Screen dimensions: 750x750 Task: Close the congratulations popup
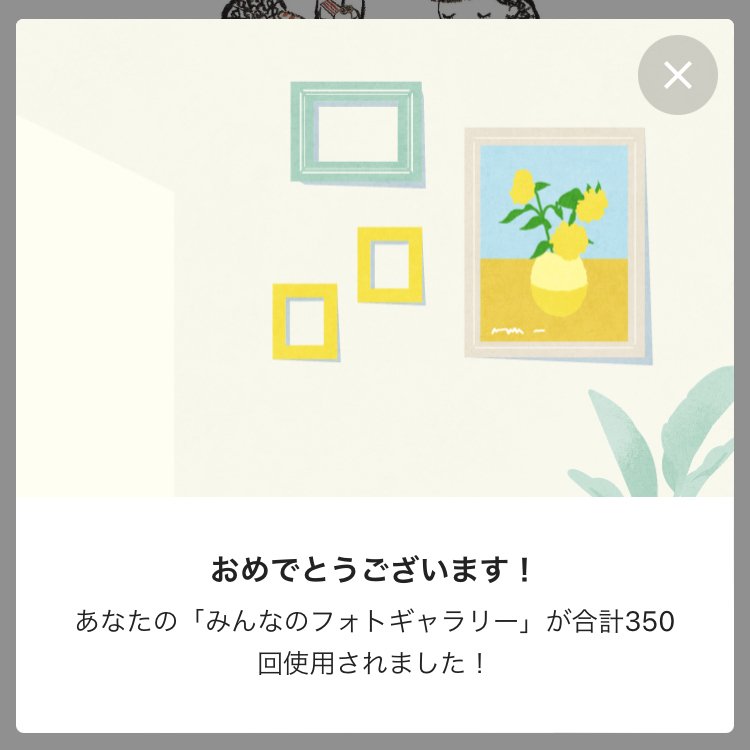point(677,75)
